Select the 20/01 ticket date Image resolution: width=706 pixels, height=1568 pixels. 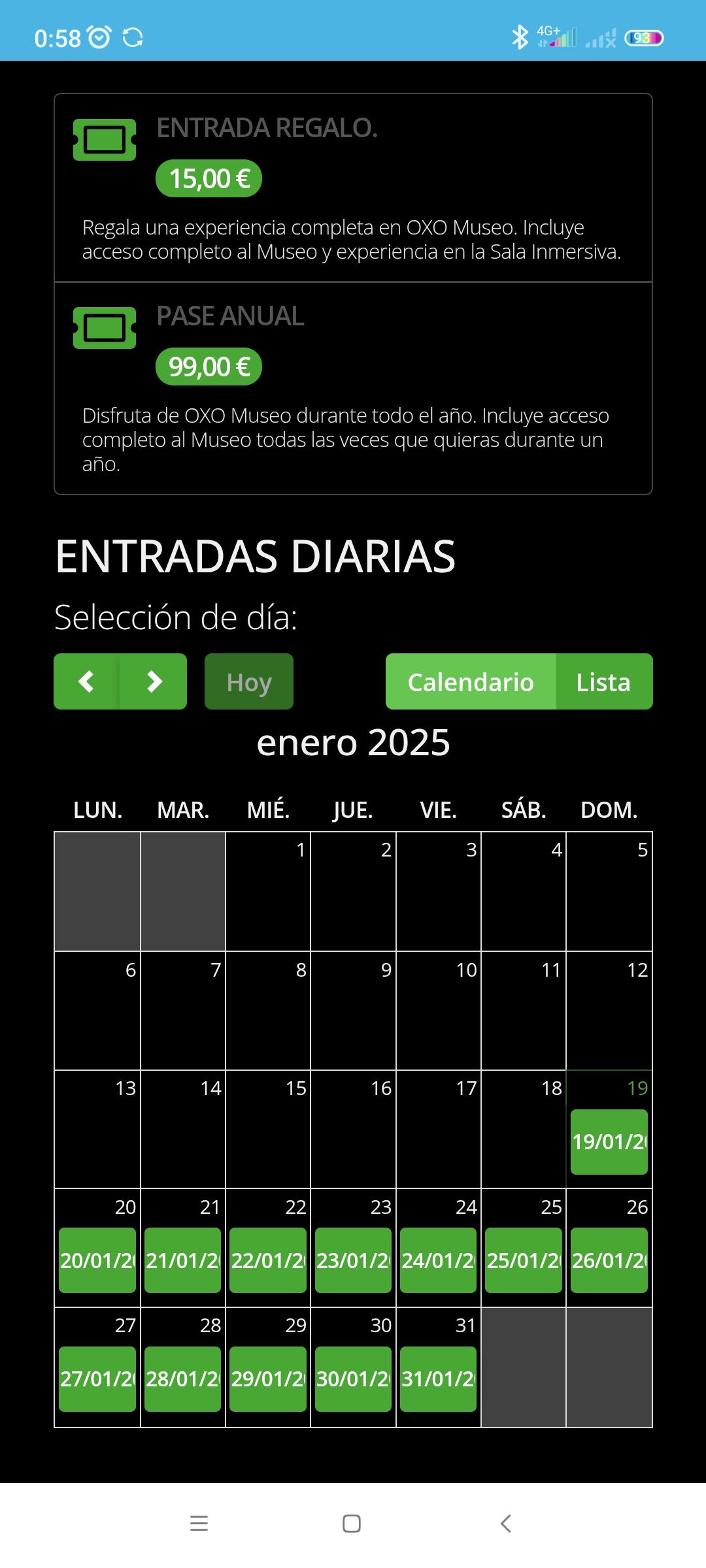(97, 1260)
